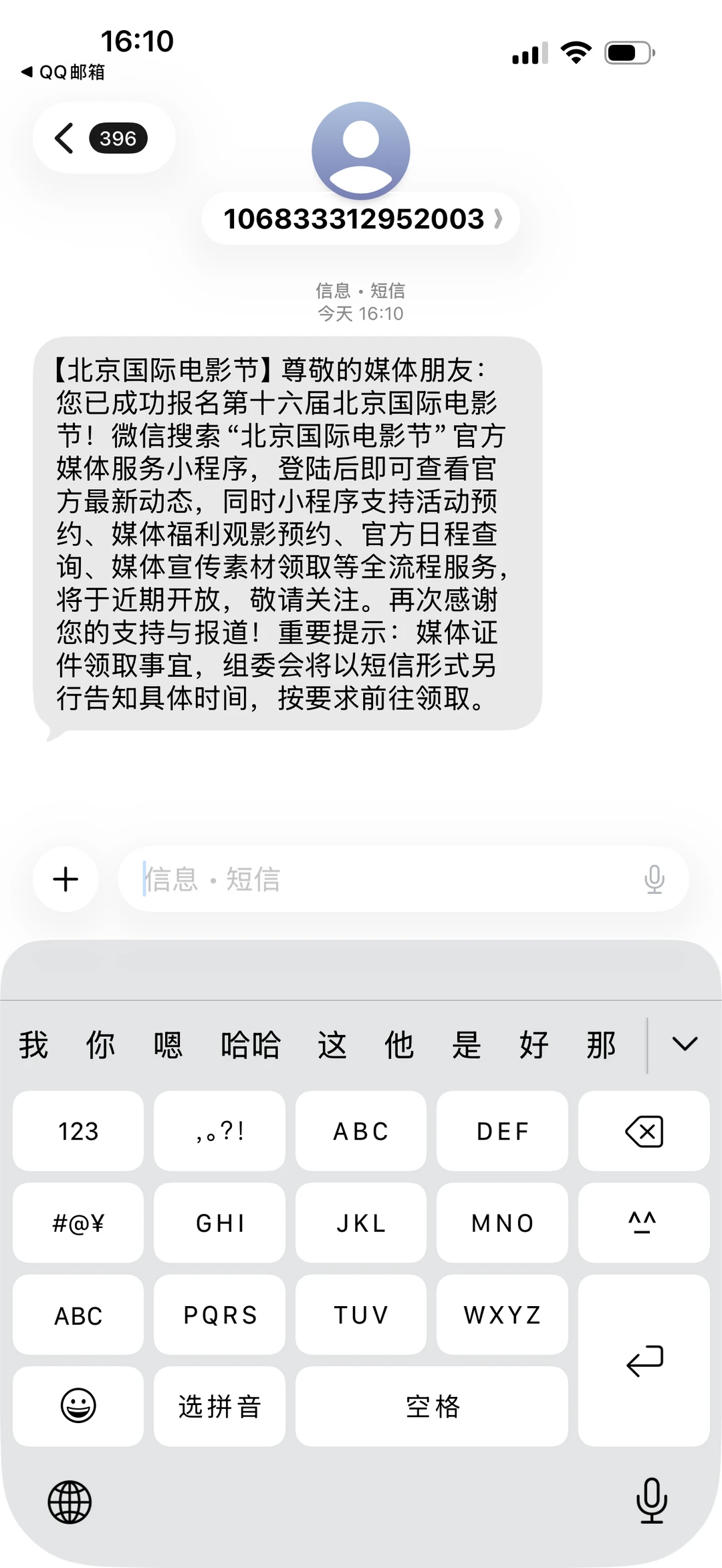Collapse the word suggestion bar with the chevron
Image resolution: width=722 pixels, height=1568 pixels.
click(684, 1043)
